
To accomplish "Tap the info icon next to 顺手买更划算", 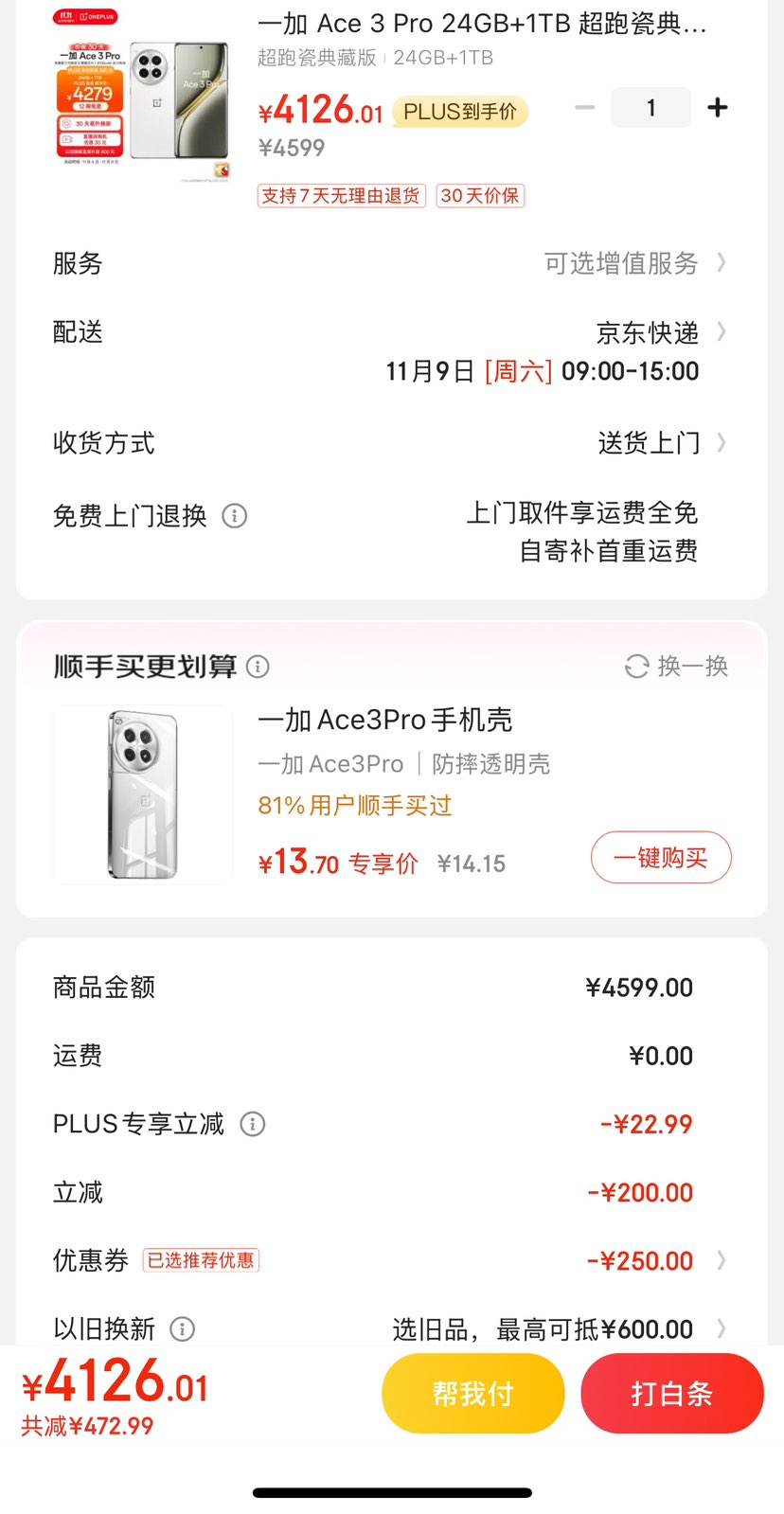I will (x=258, y=667).
